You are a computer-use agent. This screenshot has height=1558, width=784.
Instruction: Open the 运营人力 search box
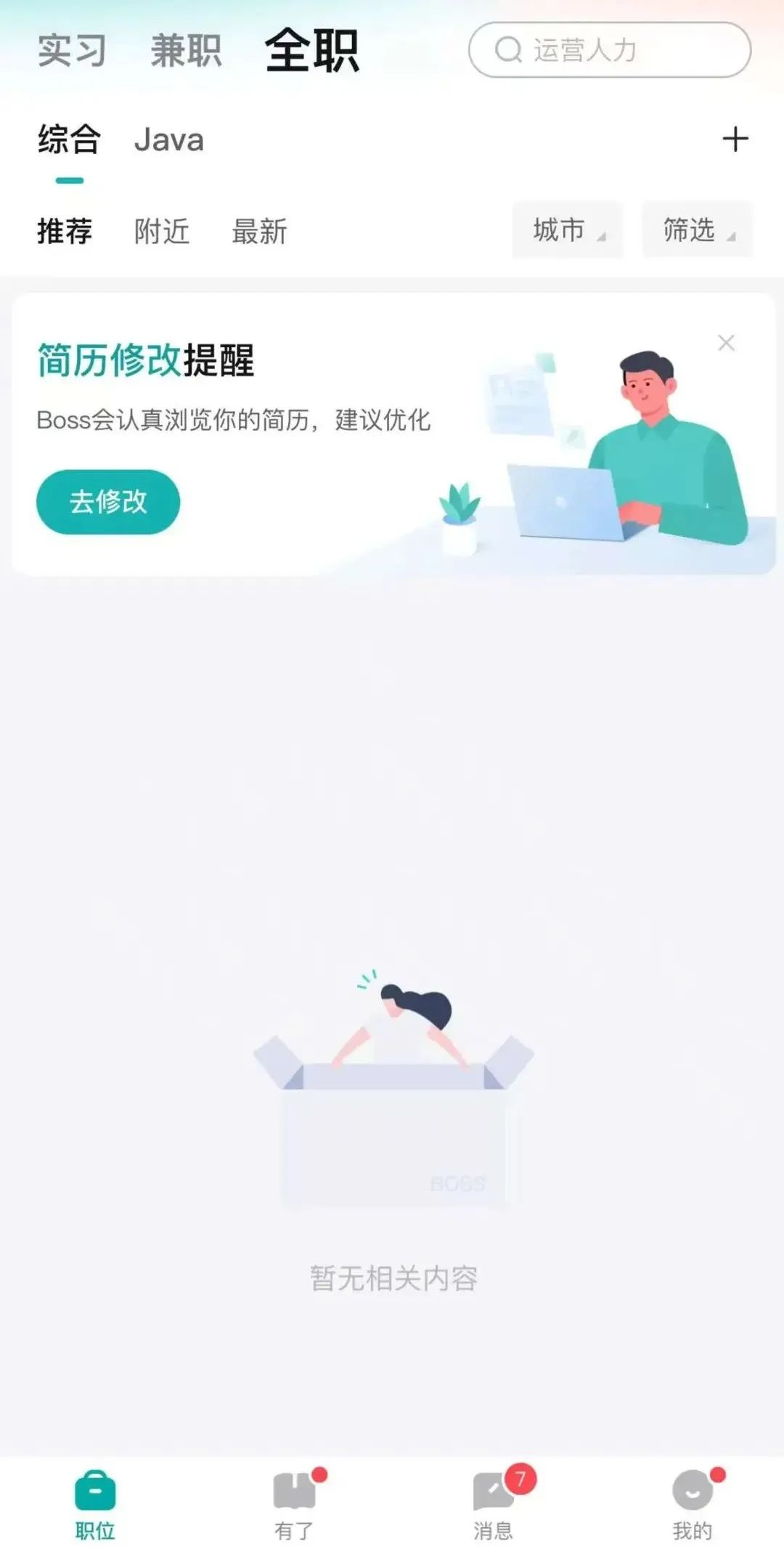pyautogui.click(x=609, y=50)
